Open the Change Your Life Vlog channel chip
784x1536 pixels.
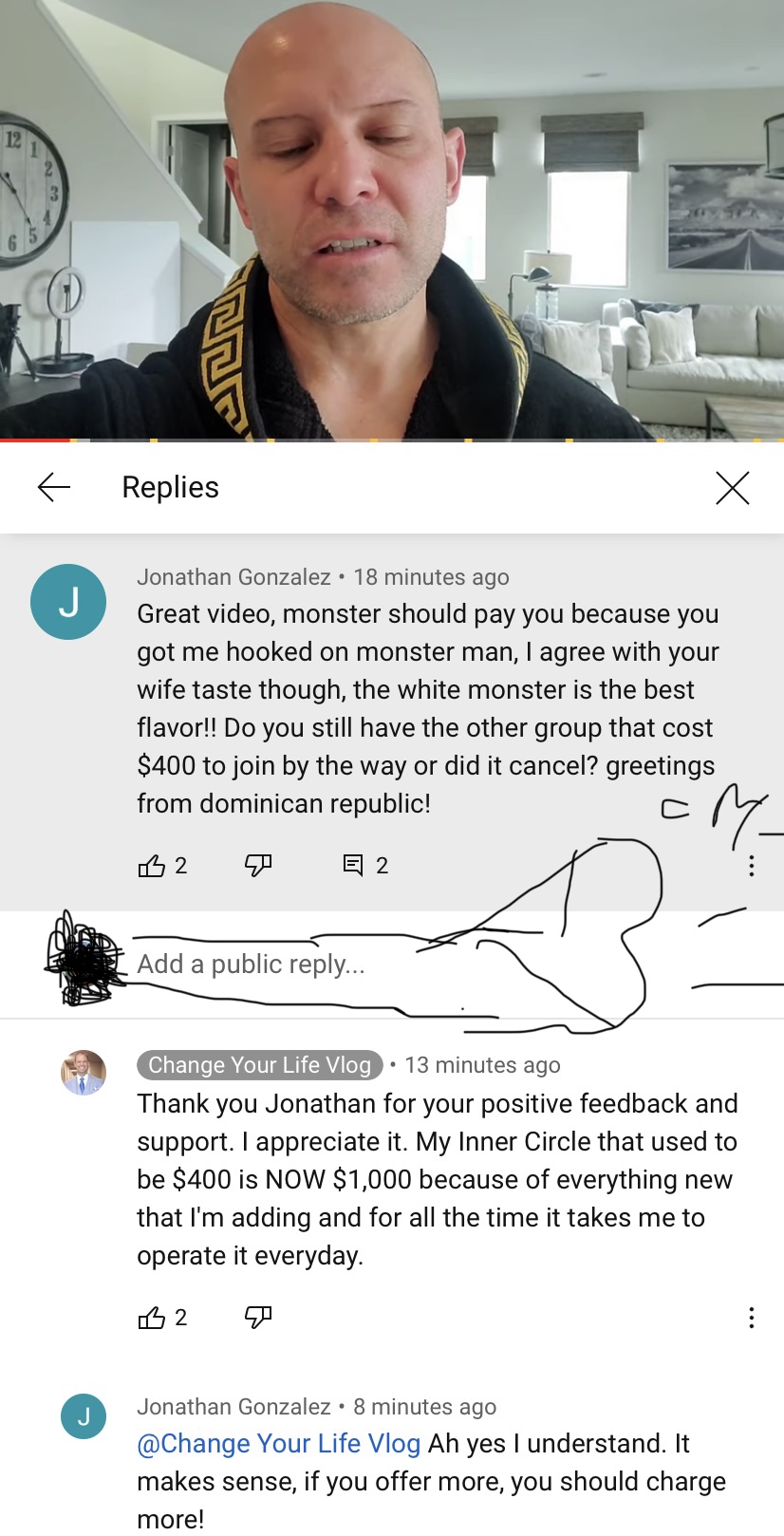pos(259,1065)
